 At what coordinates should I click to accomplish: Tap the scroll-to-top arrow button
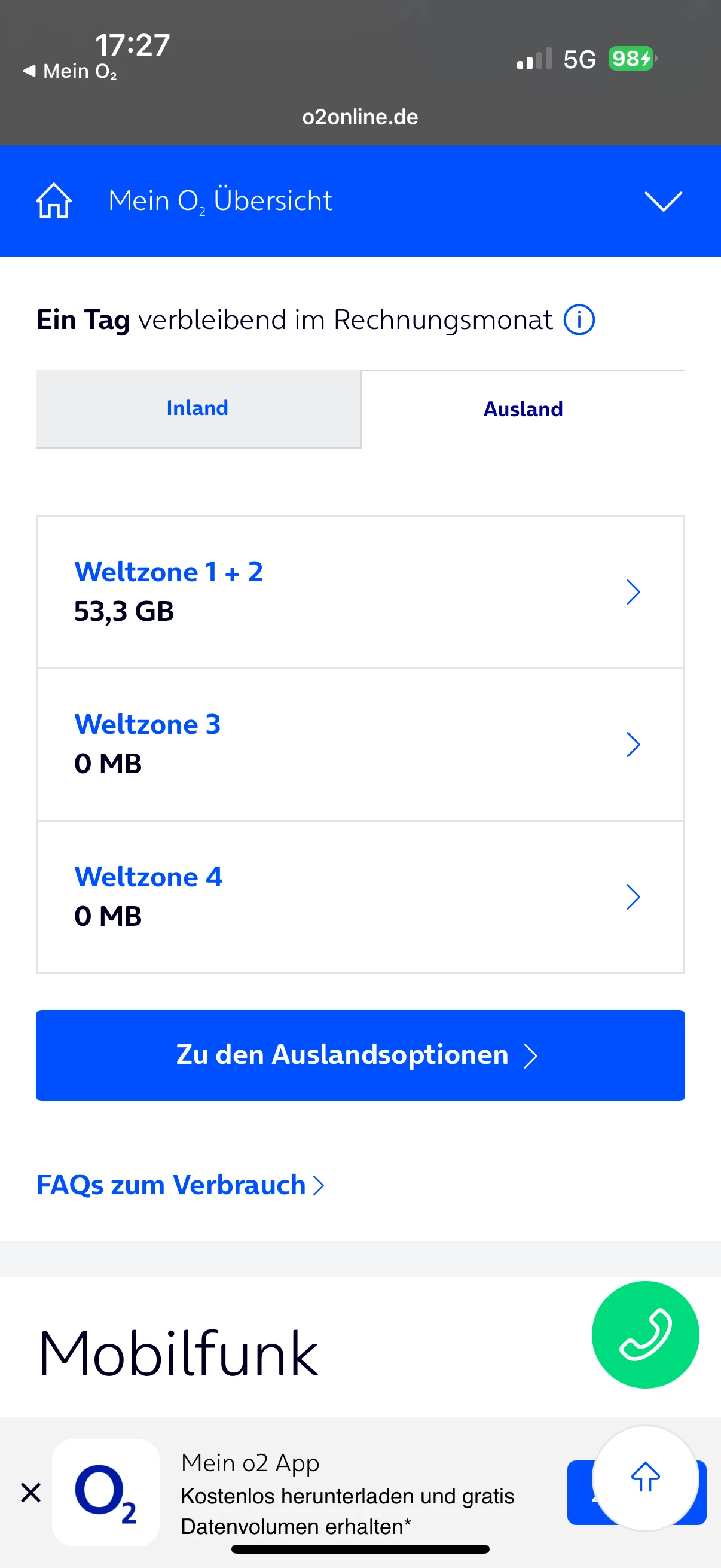[x=645, y=1477]
